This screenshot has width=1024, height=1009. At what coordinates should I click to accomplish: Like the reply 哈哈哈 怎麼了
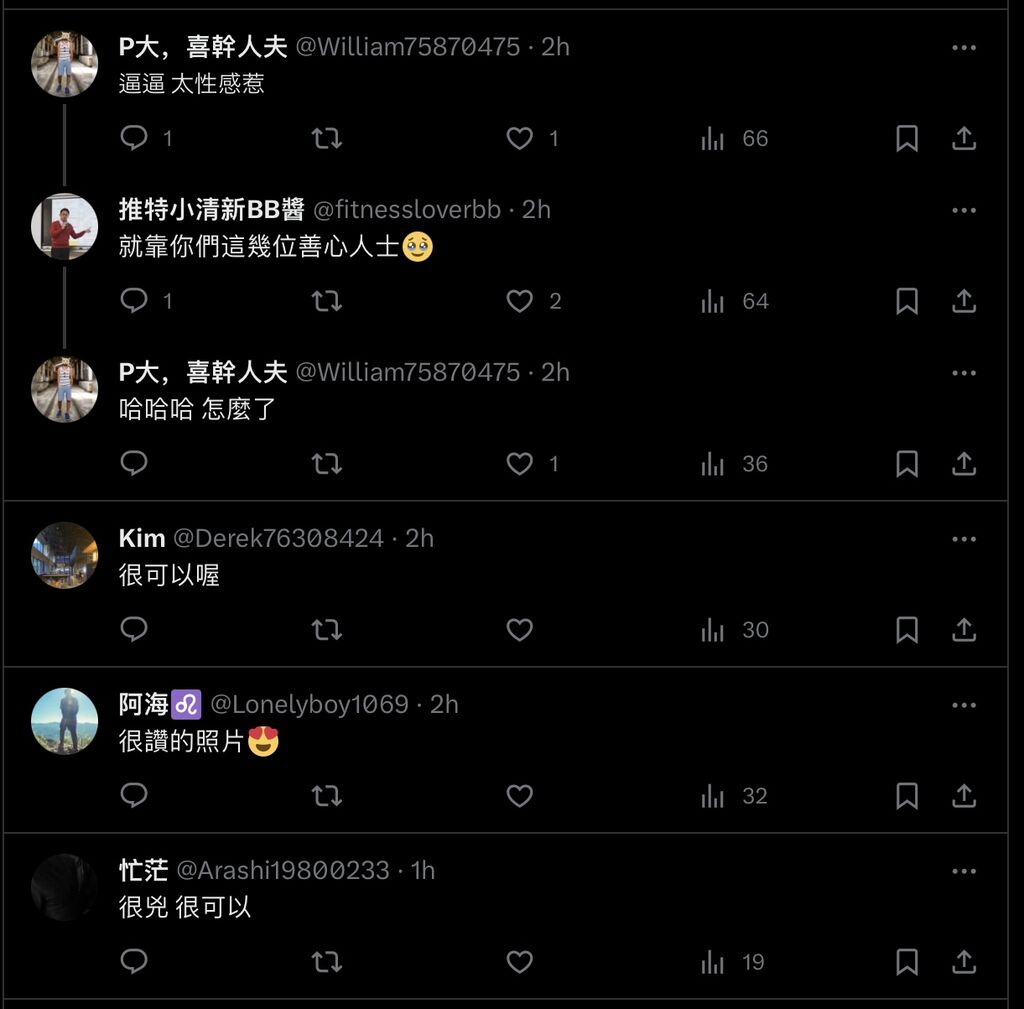pyautogui.click(x=519, y=464)
